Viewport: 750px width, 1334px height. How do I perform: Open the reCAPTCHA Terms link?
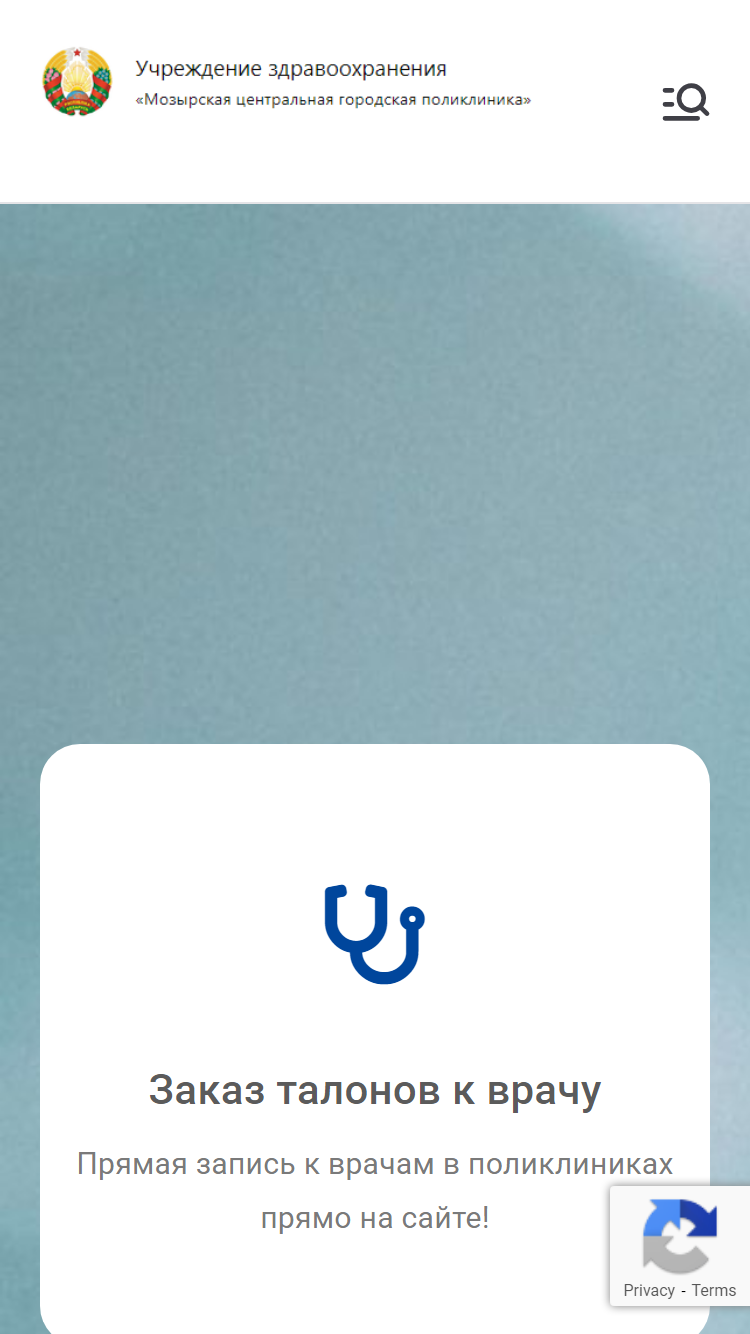click(714, 1290)
